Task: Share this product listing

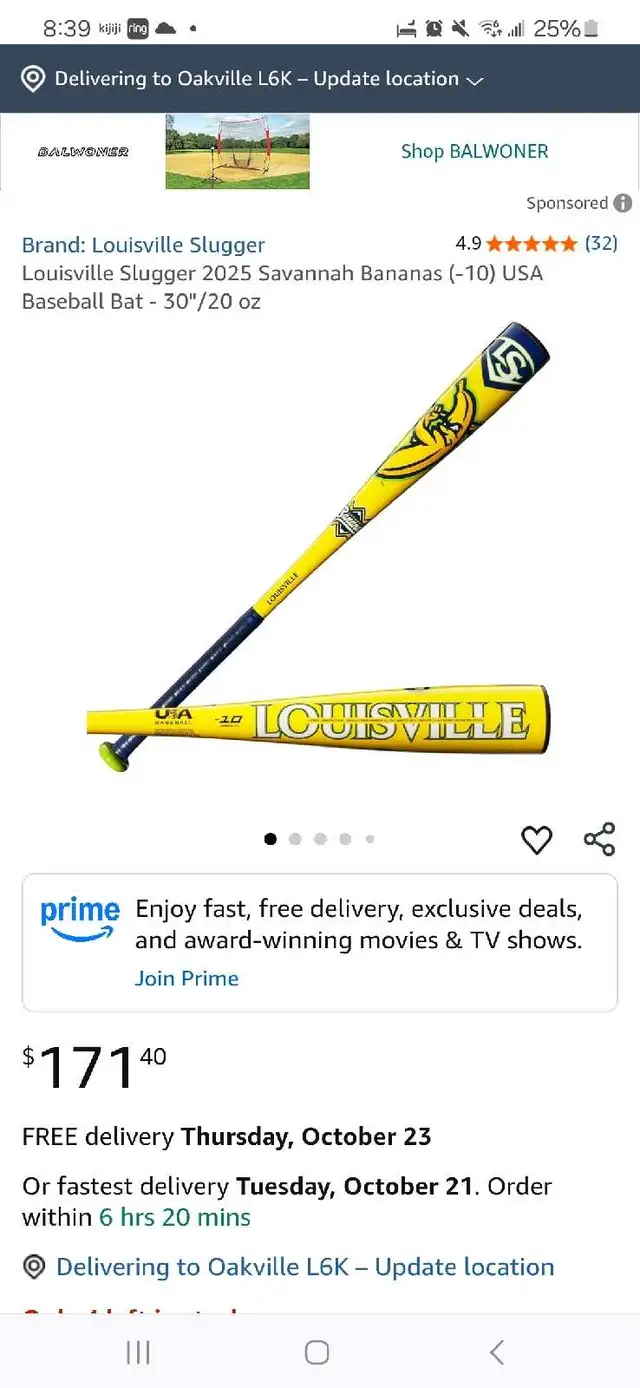Action: tap(599, 840)
